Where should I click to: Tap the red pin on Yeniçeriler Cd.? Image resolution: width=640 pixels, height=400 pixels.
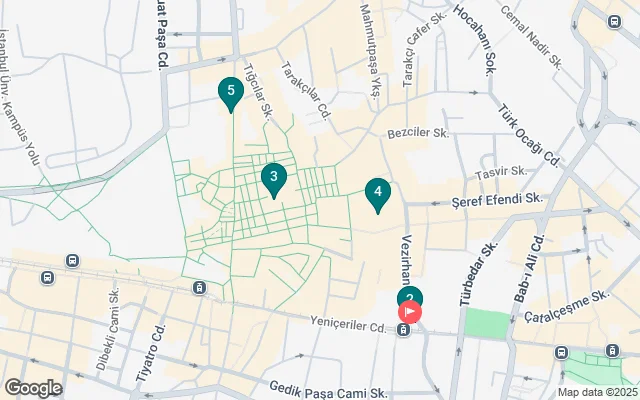(411, 312)
